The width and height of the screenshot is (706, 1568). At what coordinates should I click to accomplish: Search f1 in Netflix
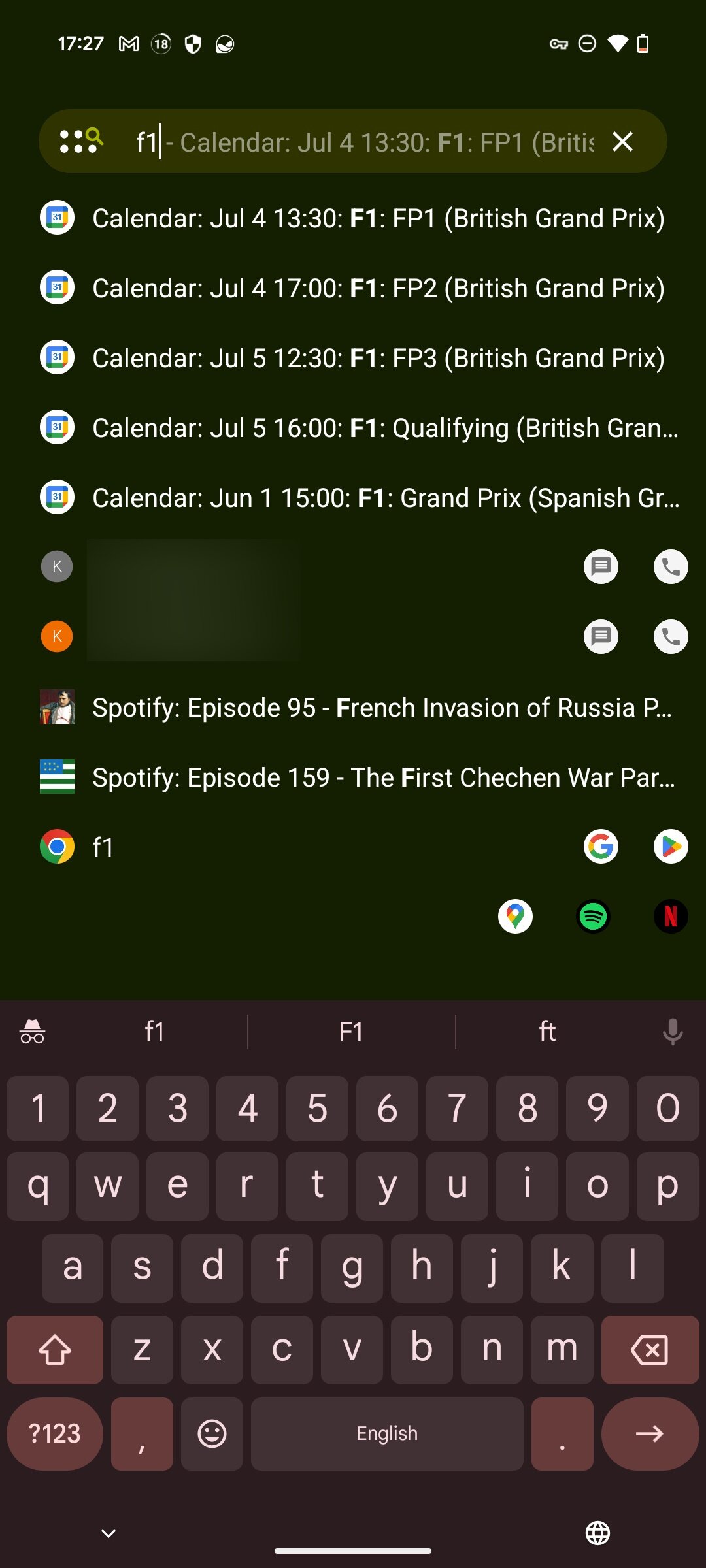click(x=670, y=917)
